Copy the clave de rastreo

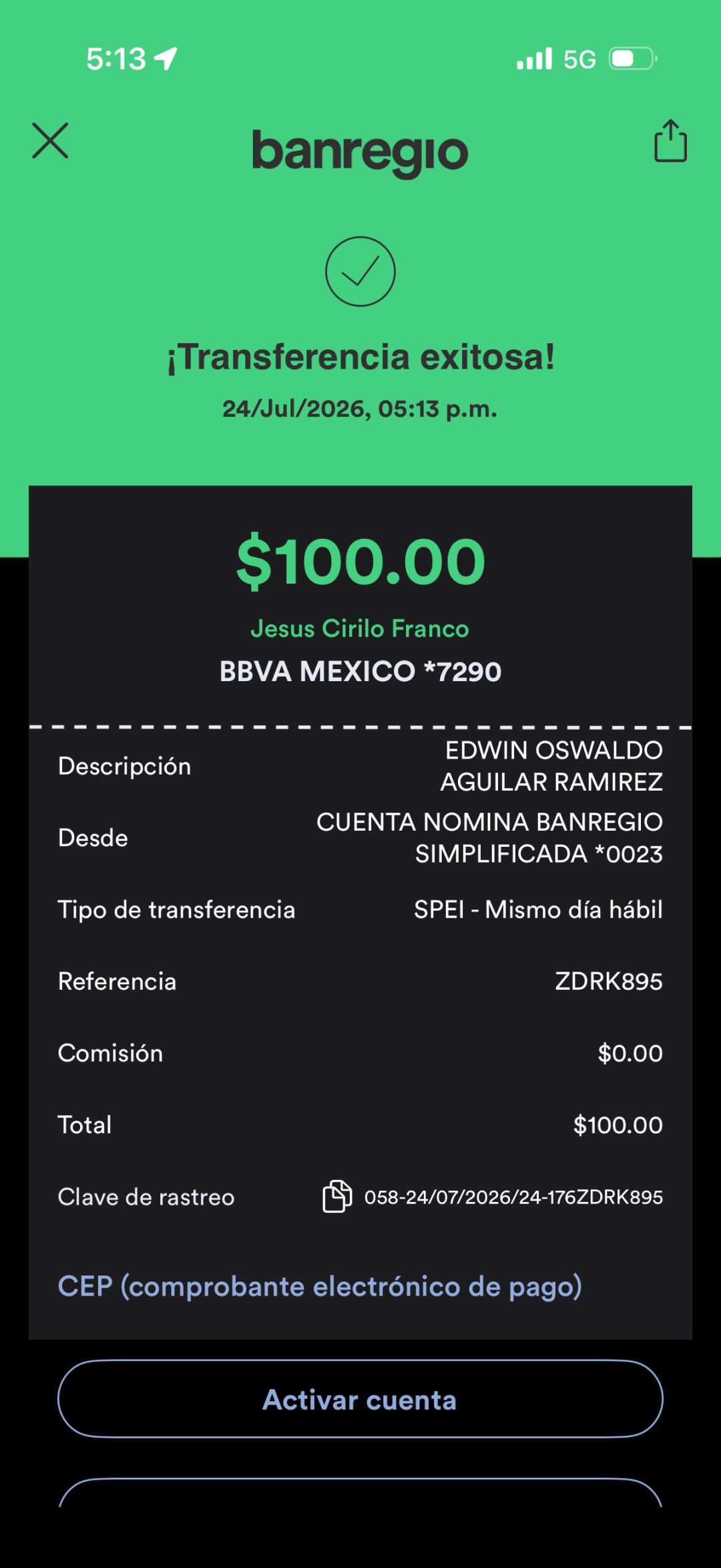(x=337, y=1196)
